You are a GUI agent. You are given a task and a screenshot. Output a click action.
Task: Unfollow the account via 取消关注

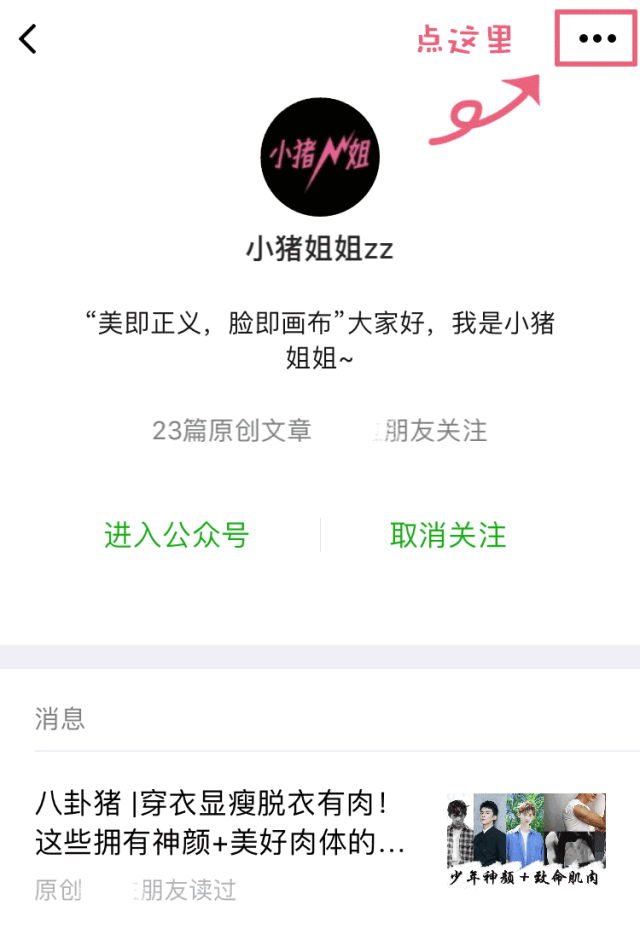click(448, 535)
